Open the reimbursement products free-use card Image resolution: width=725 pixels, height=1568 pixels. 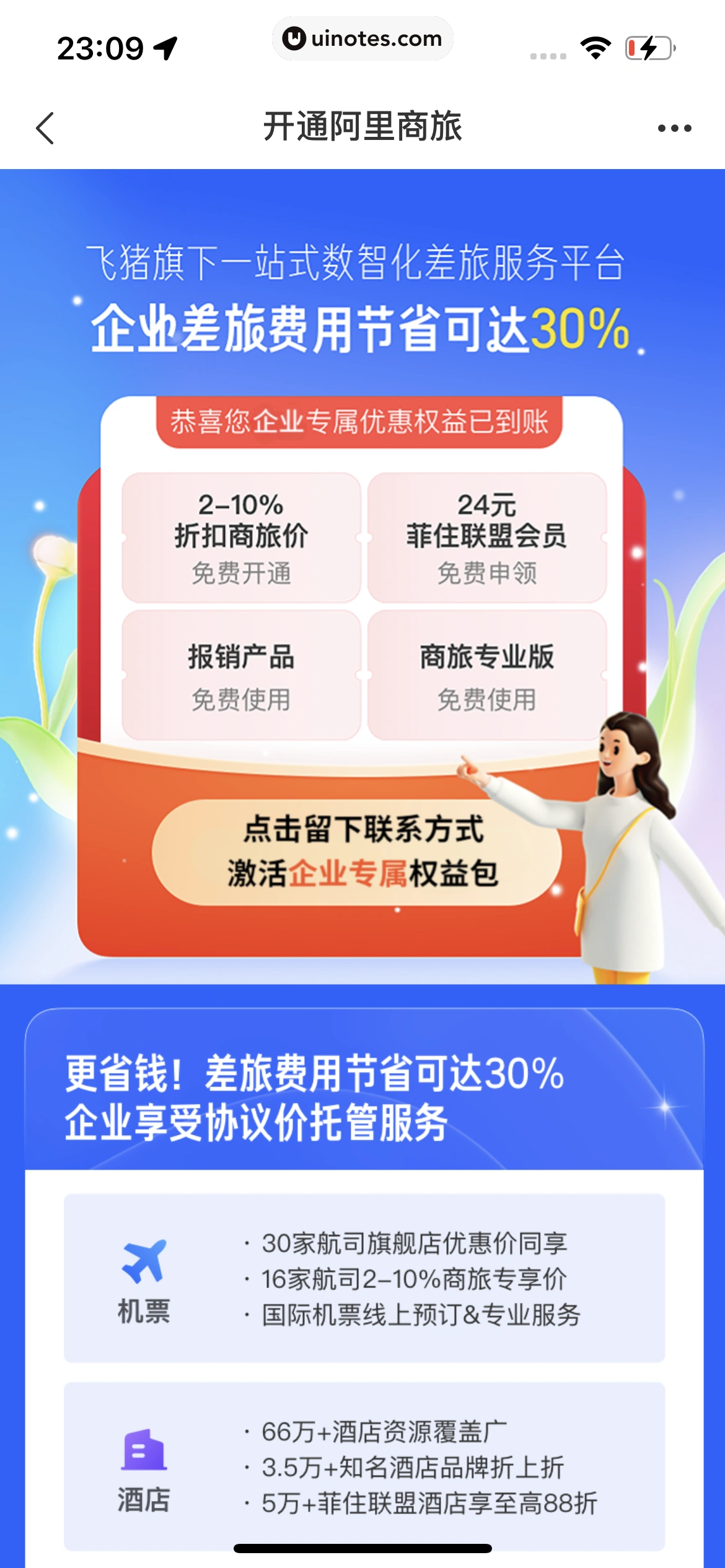tap(241, 675)
